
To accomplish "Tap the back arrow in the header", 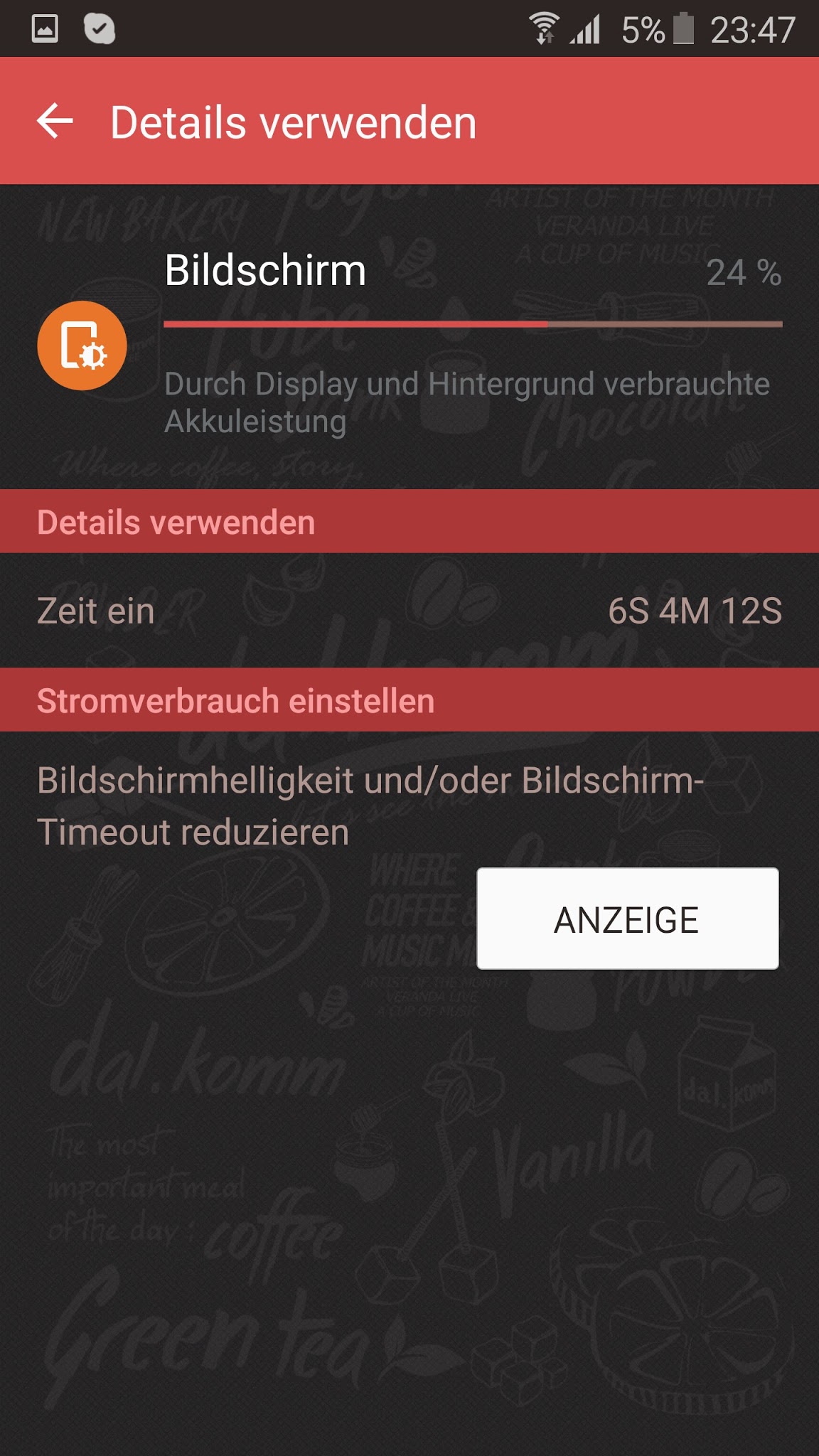I will click(x=54, y=122).
